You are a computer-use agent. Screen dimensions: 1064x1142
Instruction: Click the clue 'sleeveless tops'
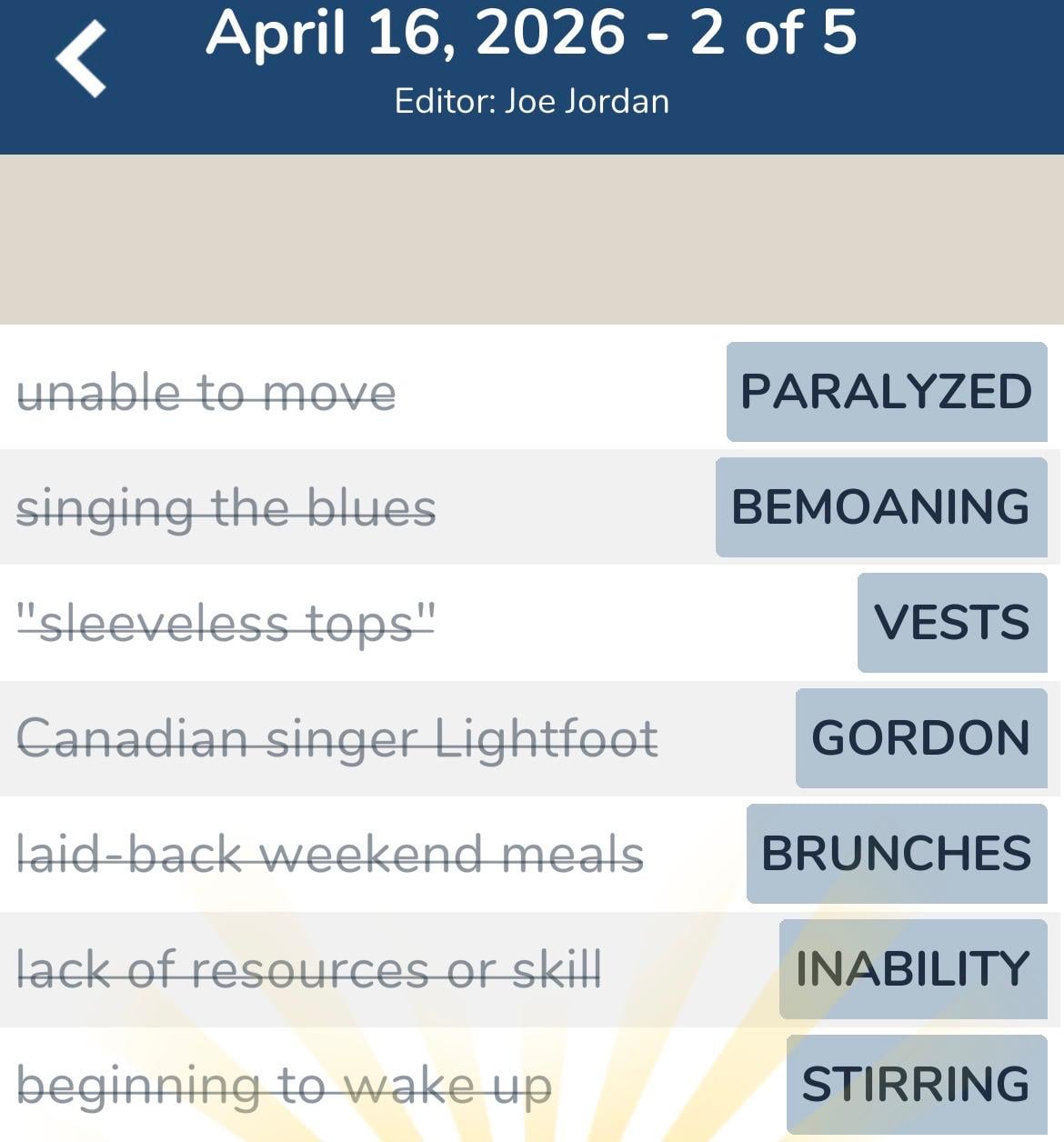pyautogui.click(x=227, y=624)
